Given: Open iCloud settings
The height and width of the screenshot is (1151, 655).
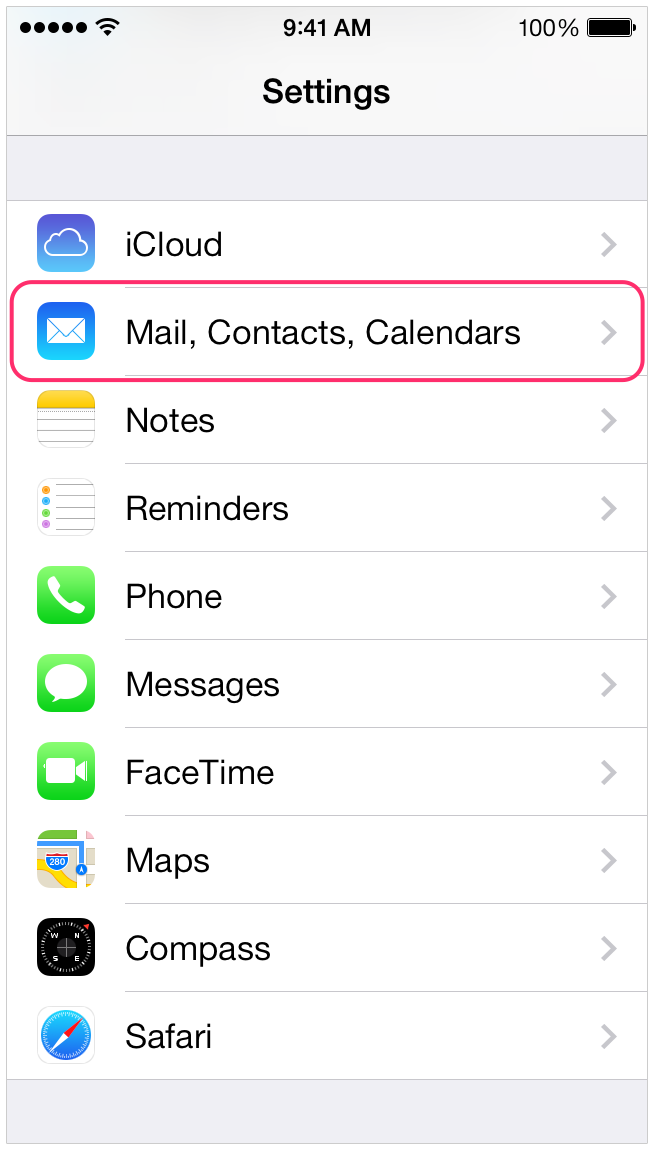Looking at the screenshot, I should (x=328, y=244).
